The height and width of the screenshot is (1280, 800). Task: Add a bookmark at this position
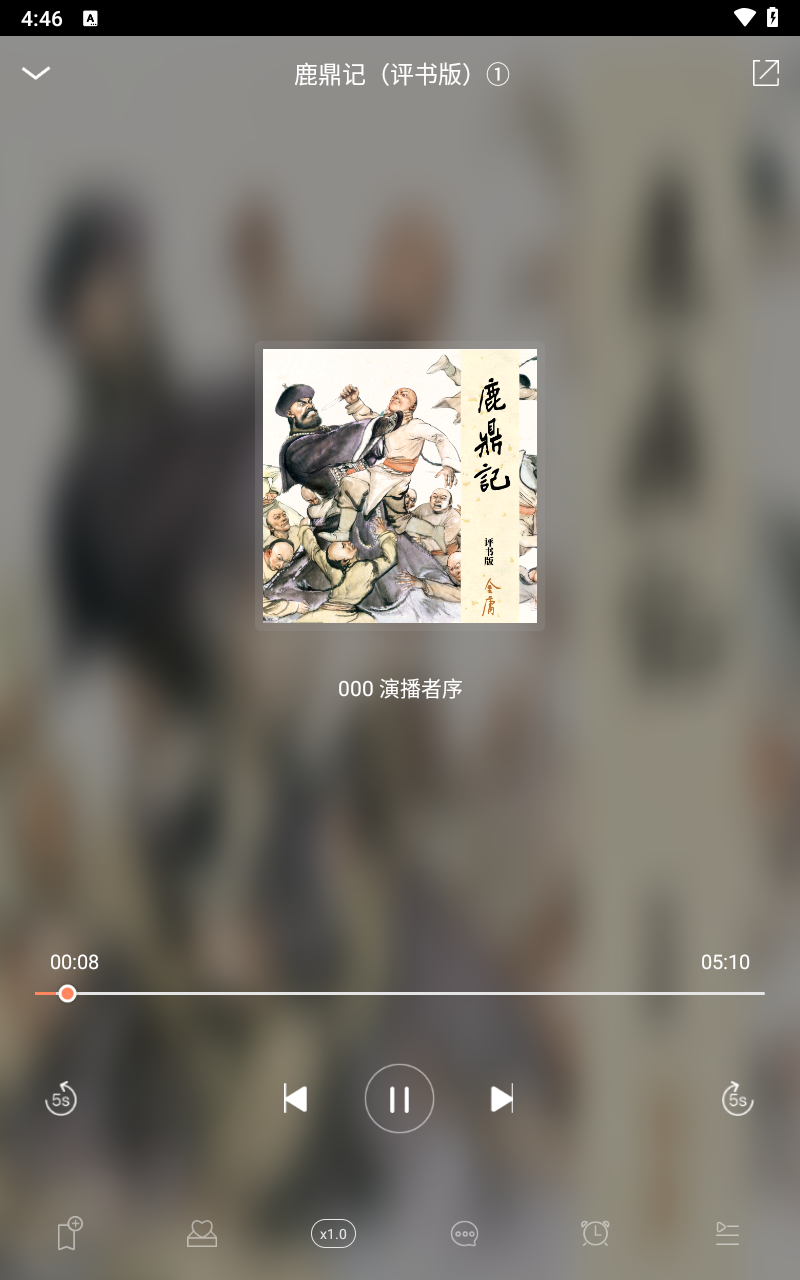(68, 1234)
